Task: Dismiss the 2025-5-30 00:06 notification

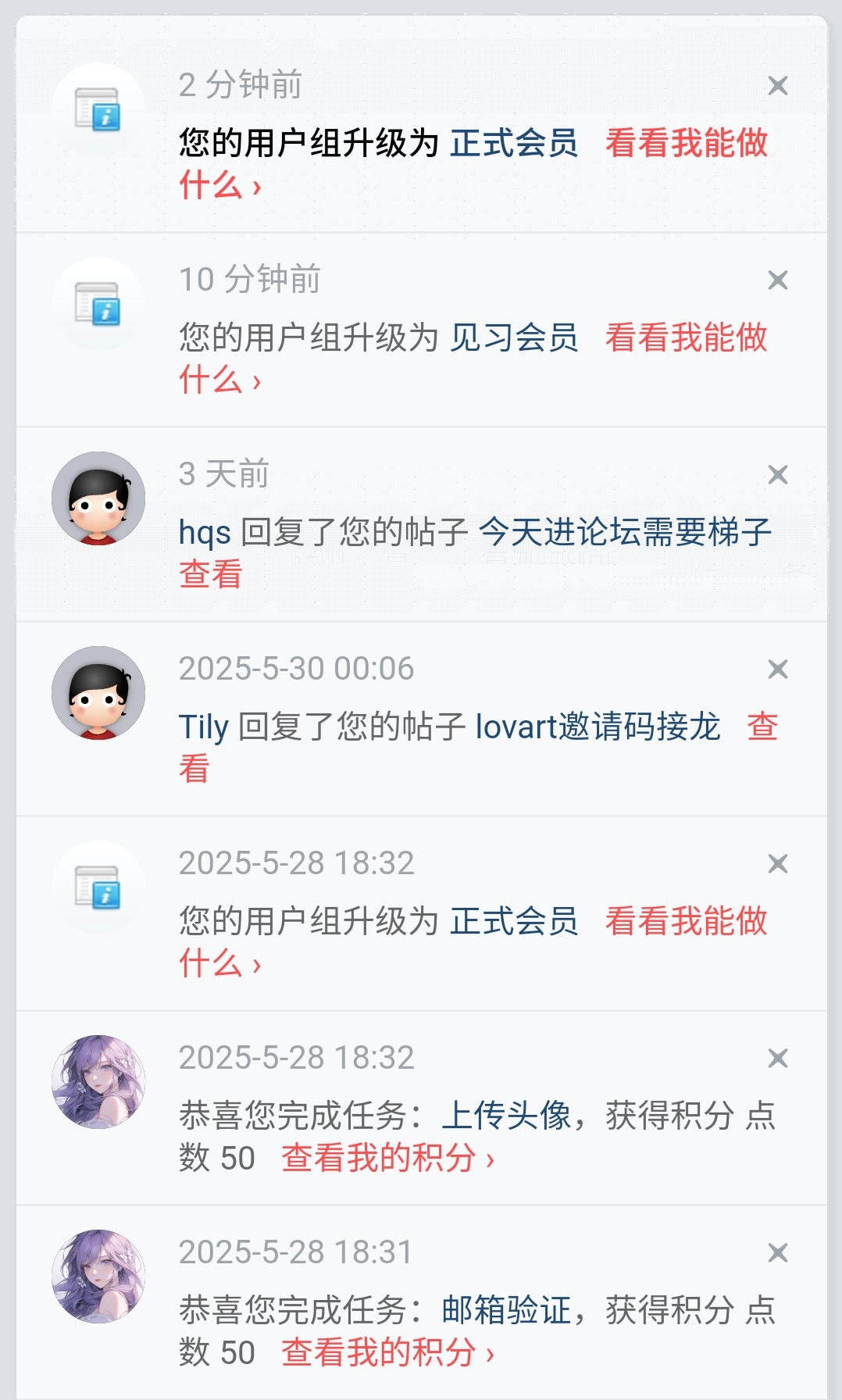Action: pos(778,670)
